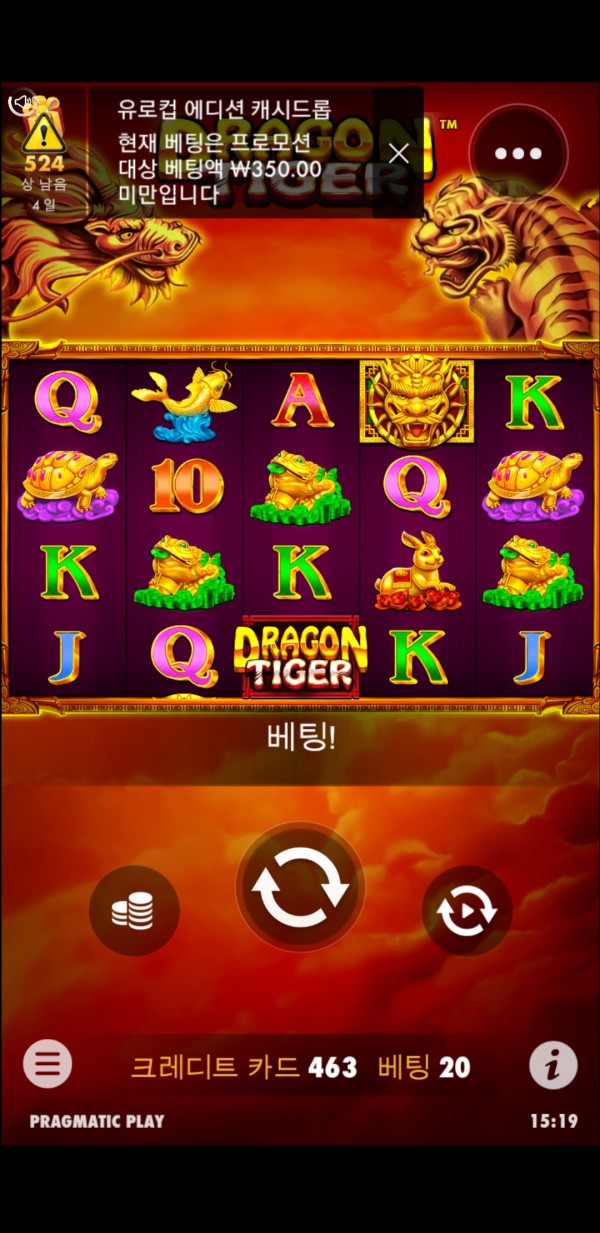Open the game info screen
The image size is (600, 1233).
(552, 1065)
